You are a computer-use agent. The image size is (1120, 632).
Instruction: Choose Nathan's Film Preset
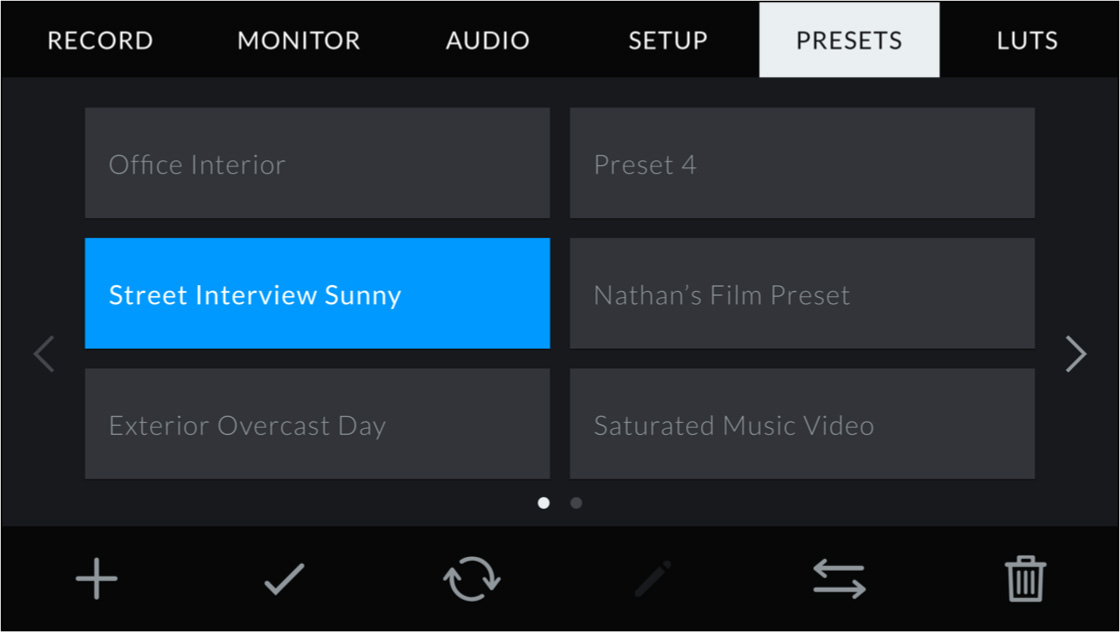tap(802, 293)
